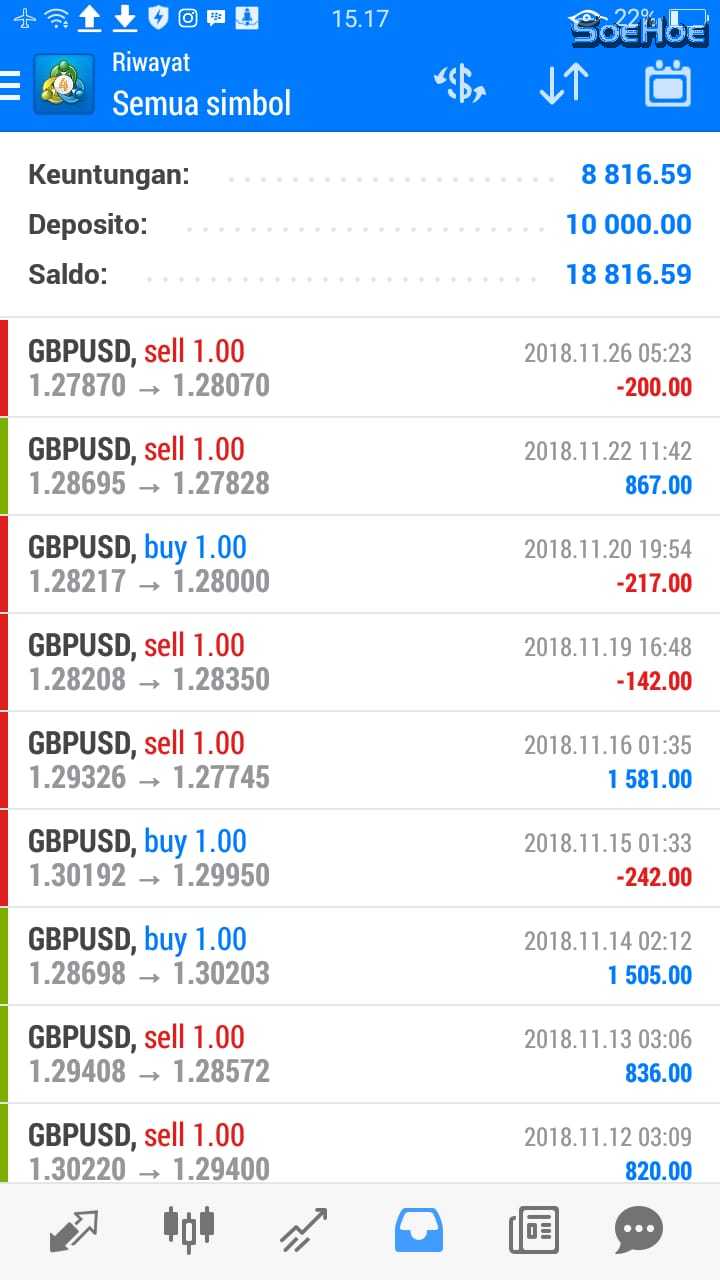The height and width of the screenshot is (1280, 720).
Task: Open the side drawer menu
Action: (12, 85)
